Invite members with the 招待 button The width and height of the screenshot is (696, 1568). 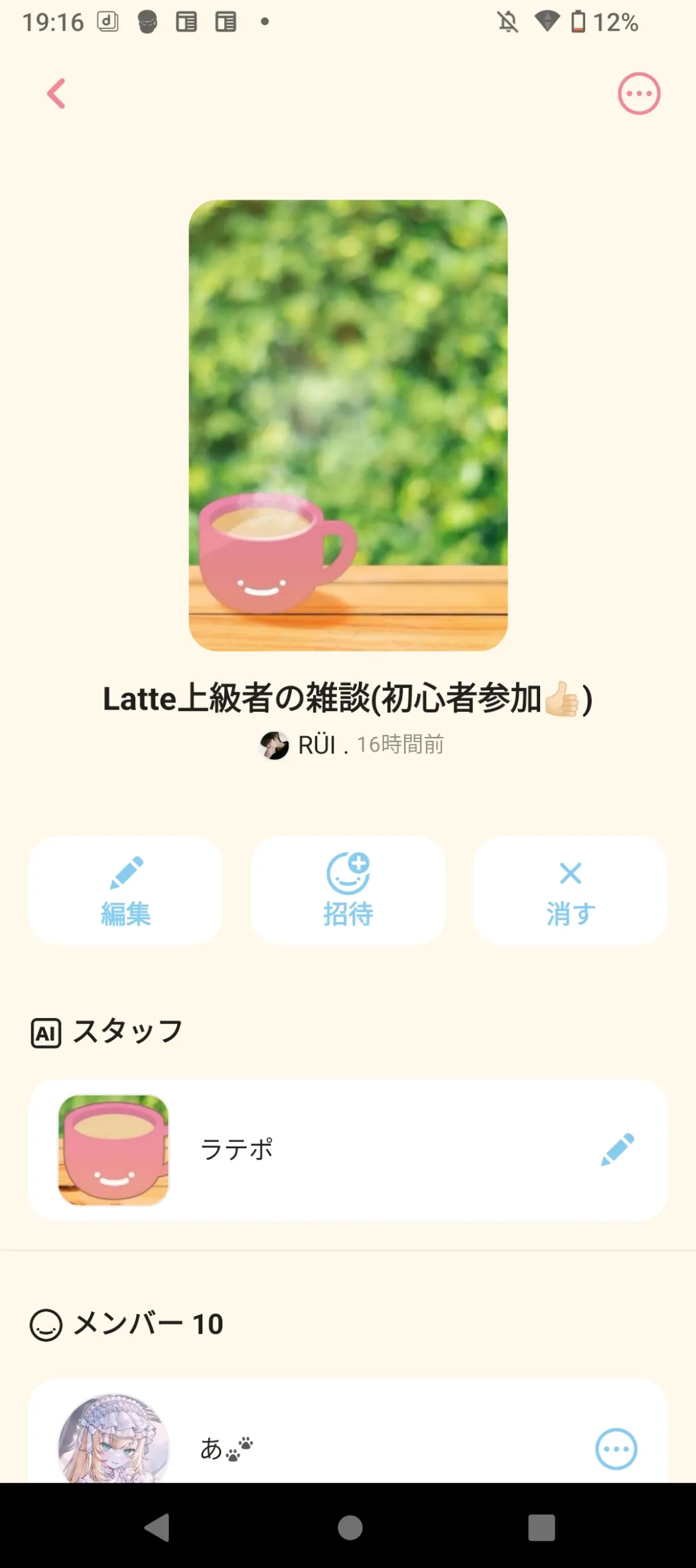coord(348,890)
